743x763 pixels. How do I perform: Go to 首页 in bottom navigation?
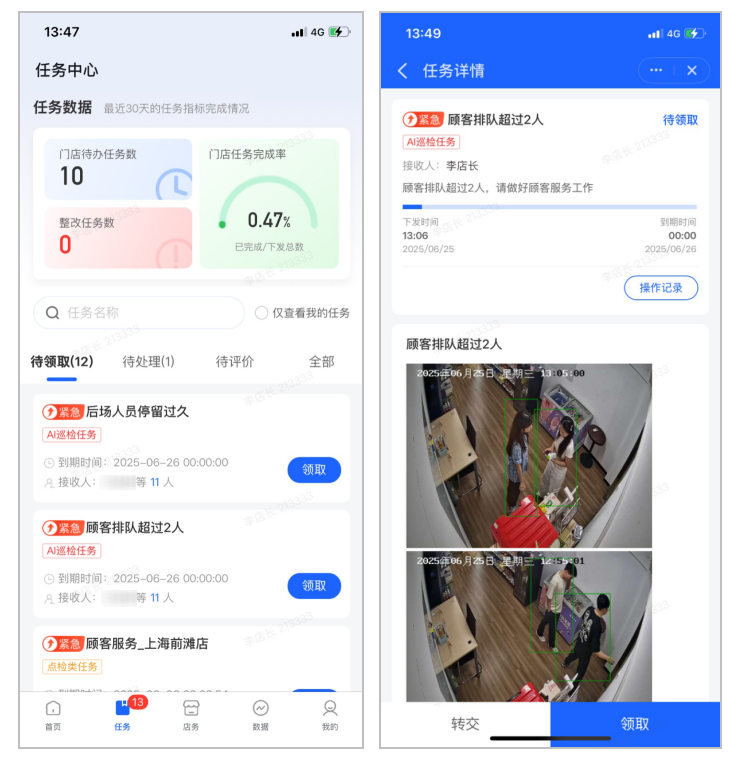pyautogui.click(x=53, y=715)
